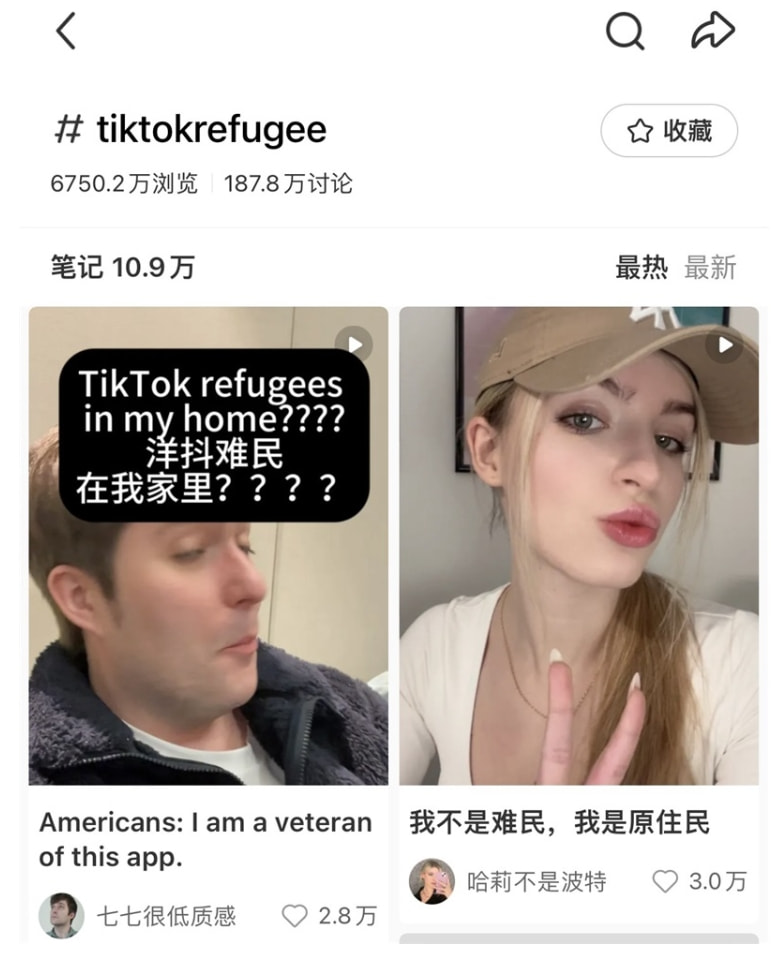This screenshot has width=784, height=955.
Task: Switch to the 最新 sorting tab
Action: pos(714,268)
